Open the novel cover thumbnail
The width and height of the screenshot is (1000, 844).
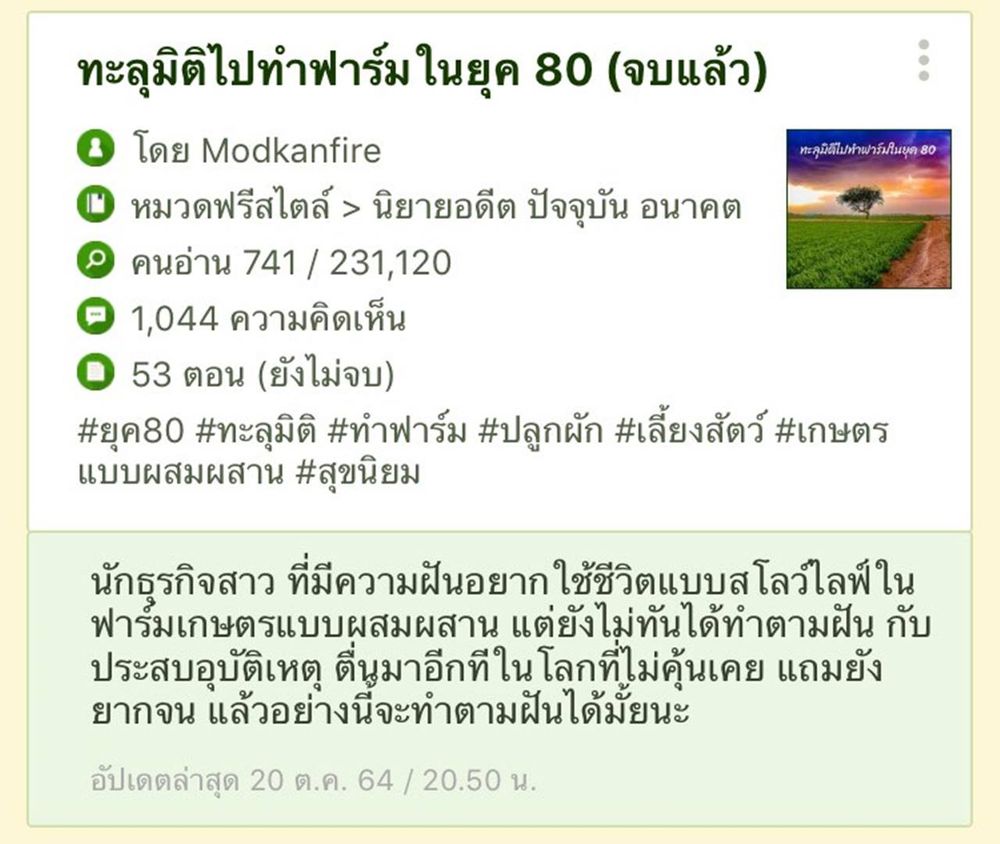pos(868,208)
